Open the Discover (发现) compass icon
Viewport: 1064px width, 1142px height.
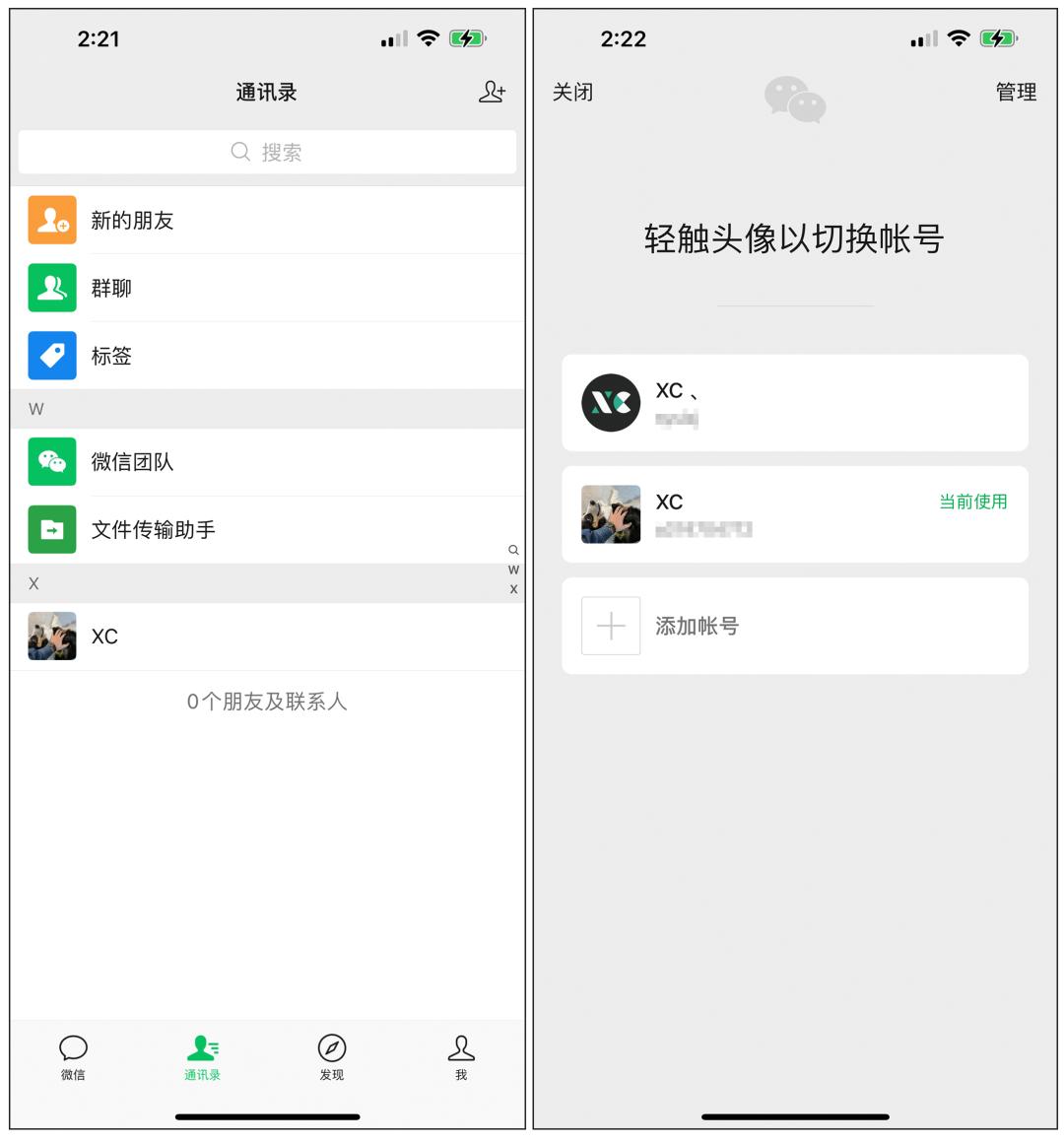coord(332,1050)
